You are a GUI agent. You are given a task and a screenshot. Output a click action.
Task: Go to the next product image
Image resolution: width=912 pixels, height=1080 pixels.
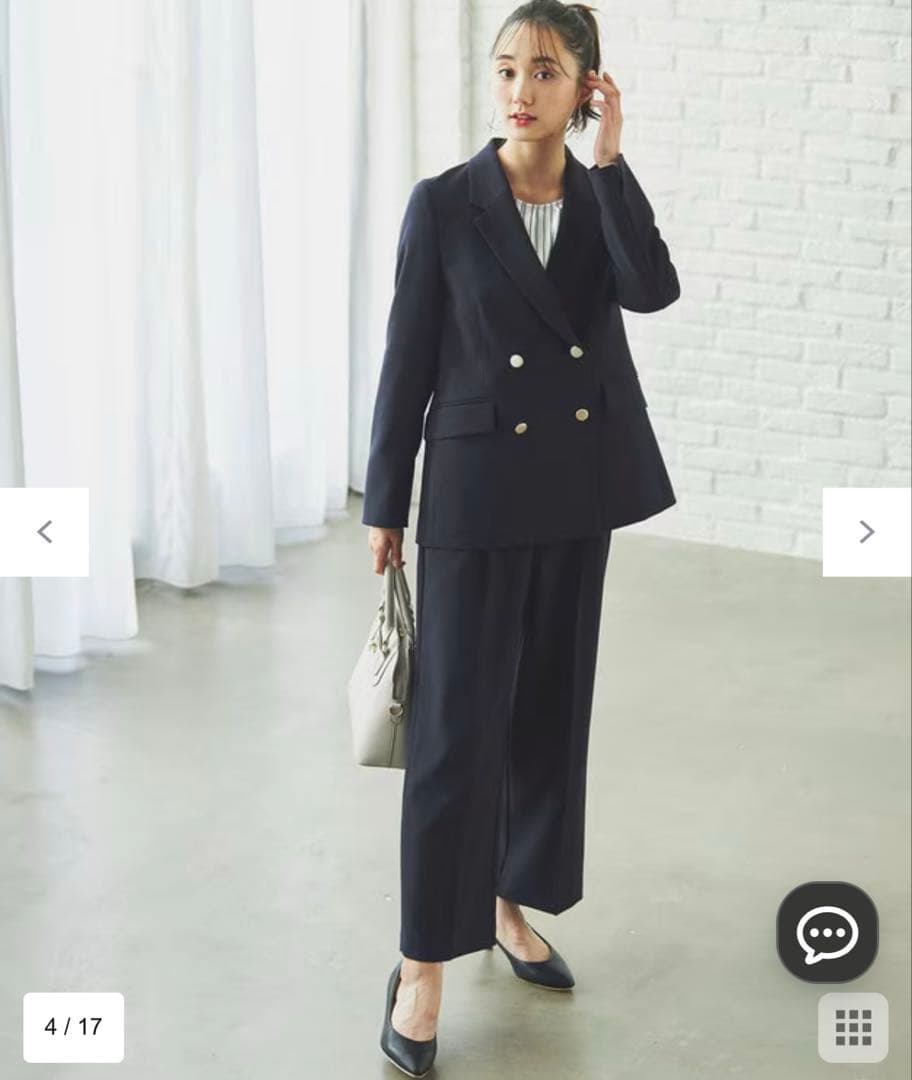(x=866, y=532)
